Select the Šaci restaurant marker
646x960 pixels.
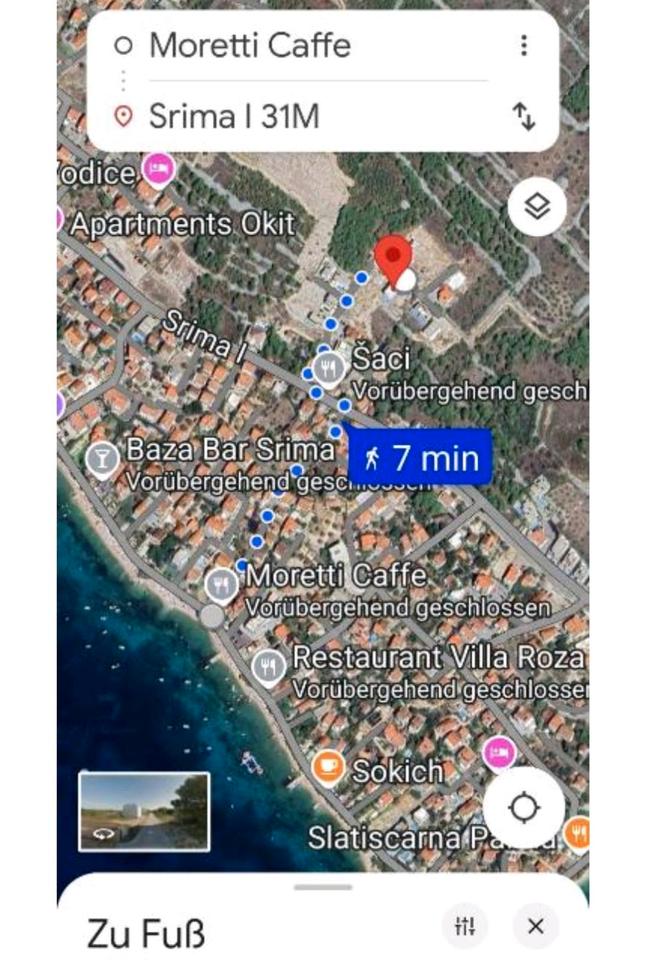329,369
